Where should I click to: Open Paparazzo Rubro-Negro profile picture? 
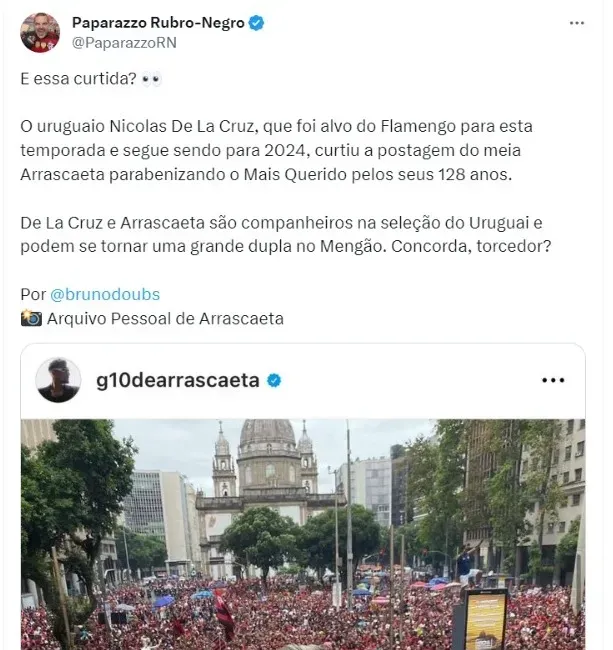[40, 32]
